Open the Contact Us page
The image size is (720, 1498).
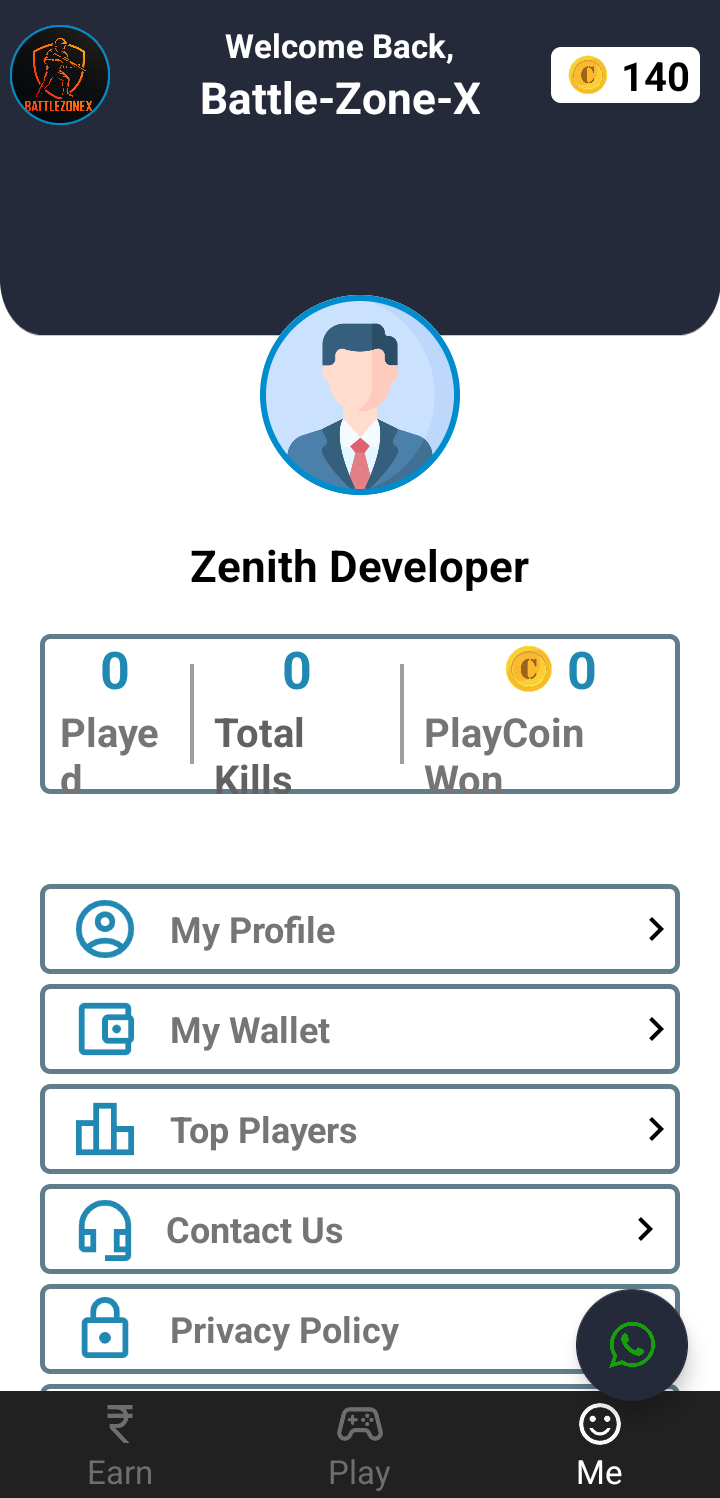[x=360, y=1229]
